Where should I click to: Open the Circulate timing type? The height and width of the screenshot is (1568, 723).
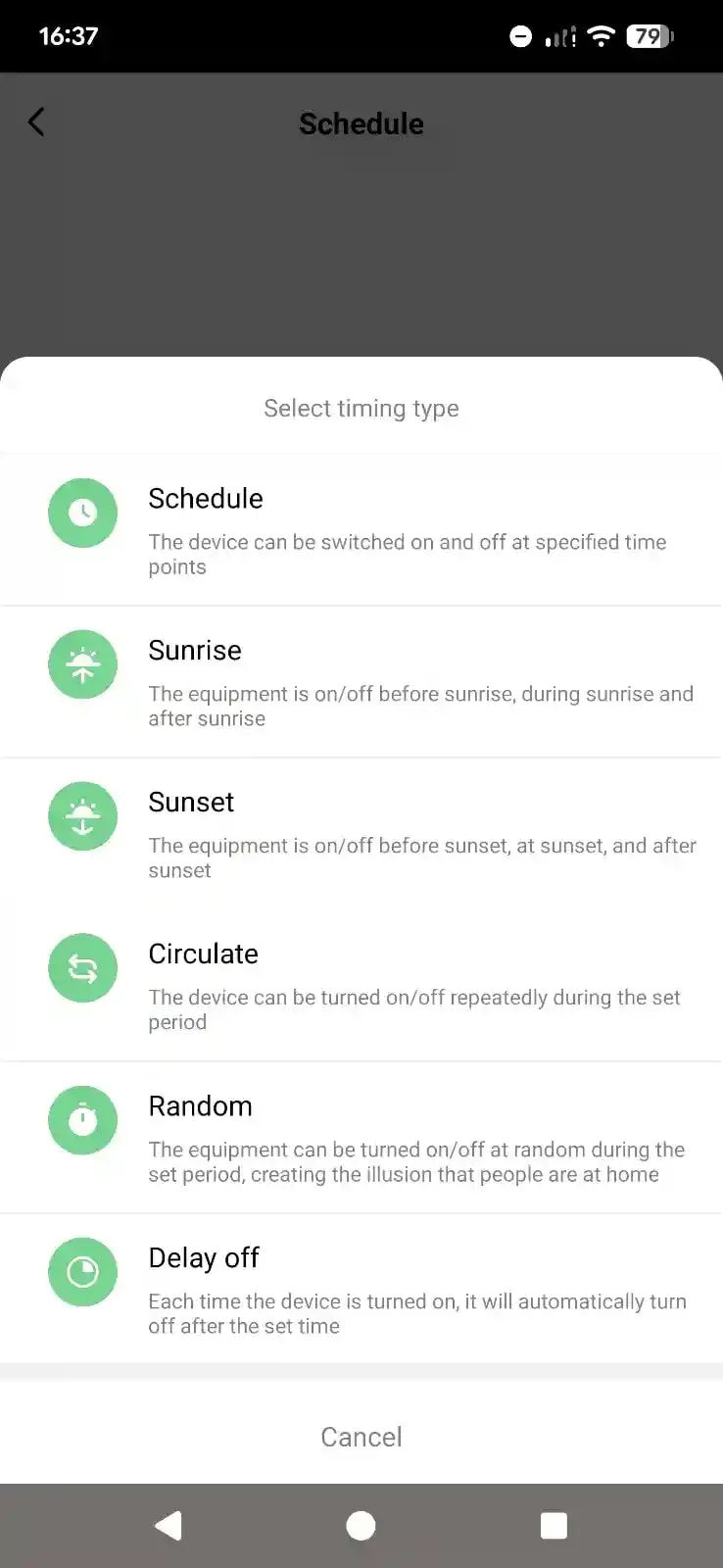tap(361, 986)
